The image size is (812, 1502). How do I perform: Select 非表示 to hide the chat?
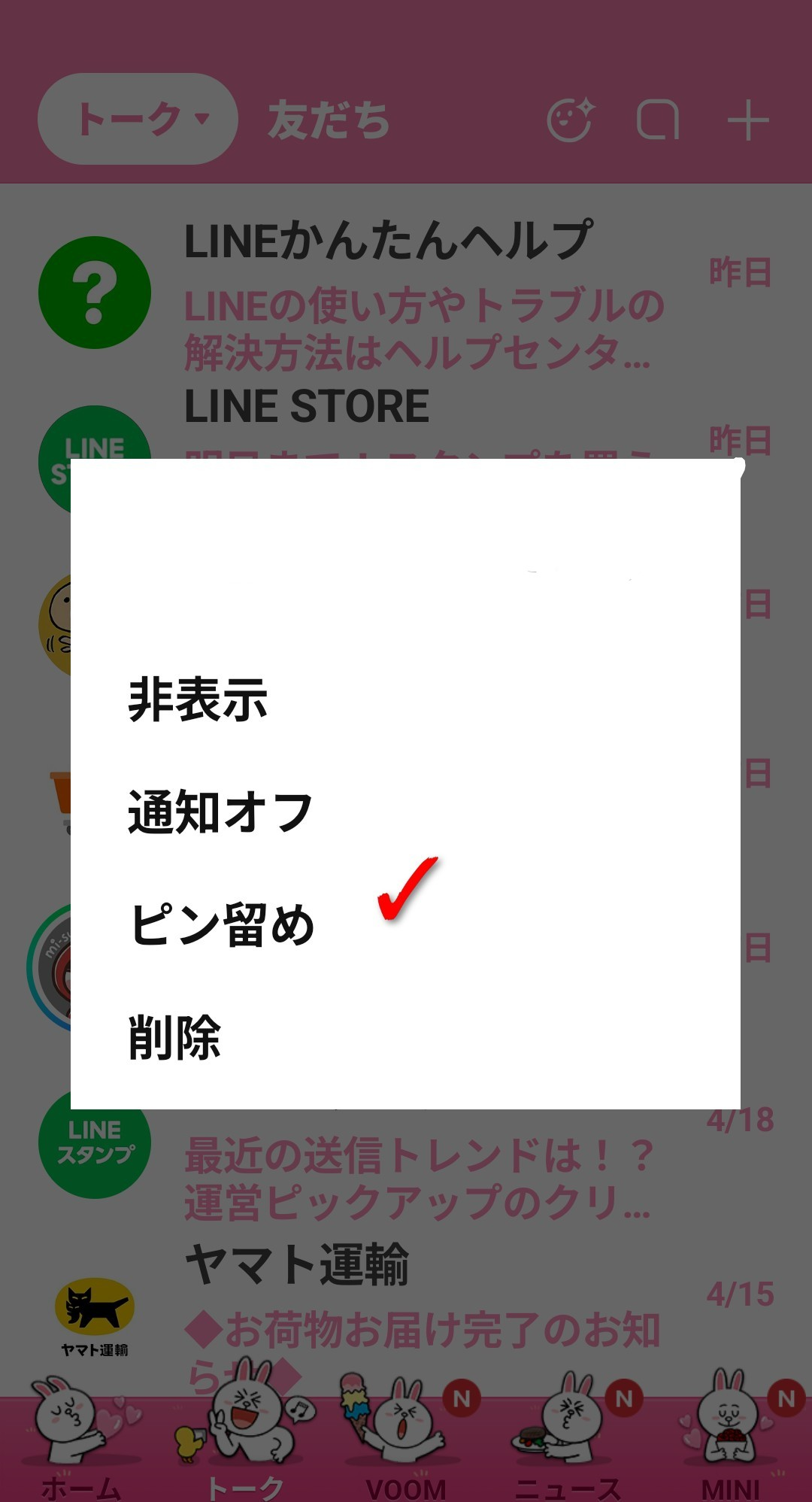[x=198, y=699]
